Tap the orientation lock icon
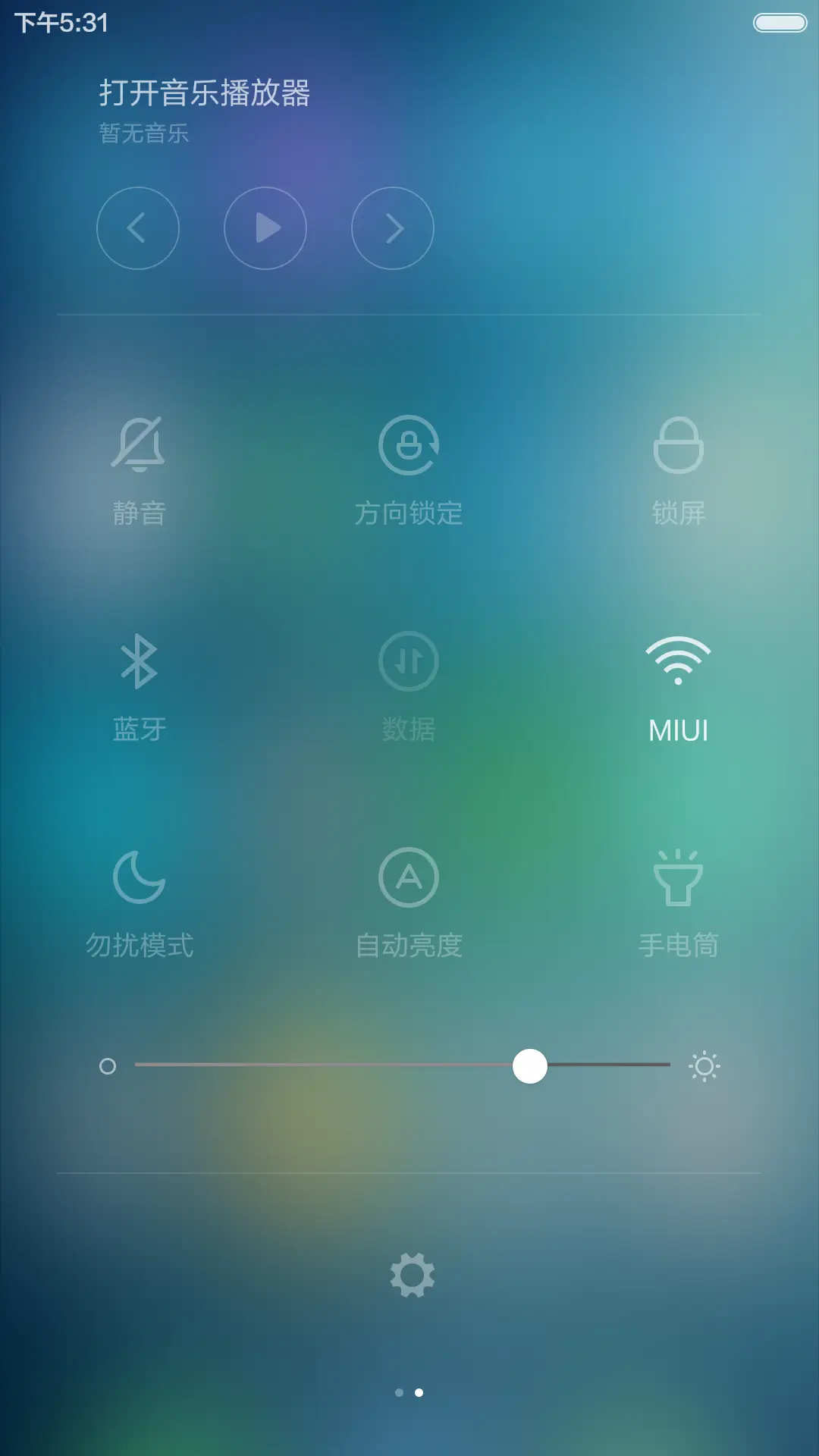Screen dimensions: 819x1456 (x=409, y=447)
